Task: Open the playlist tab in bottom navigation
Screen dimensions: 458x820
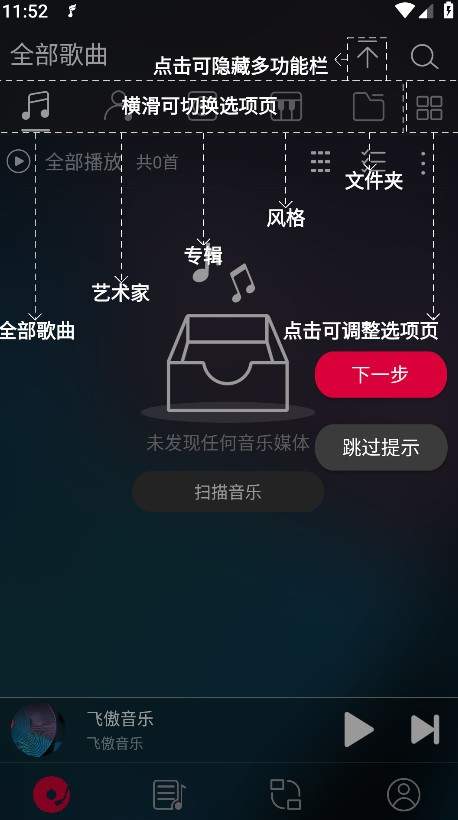Action: tap(168, 794)
